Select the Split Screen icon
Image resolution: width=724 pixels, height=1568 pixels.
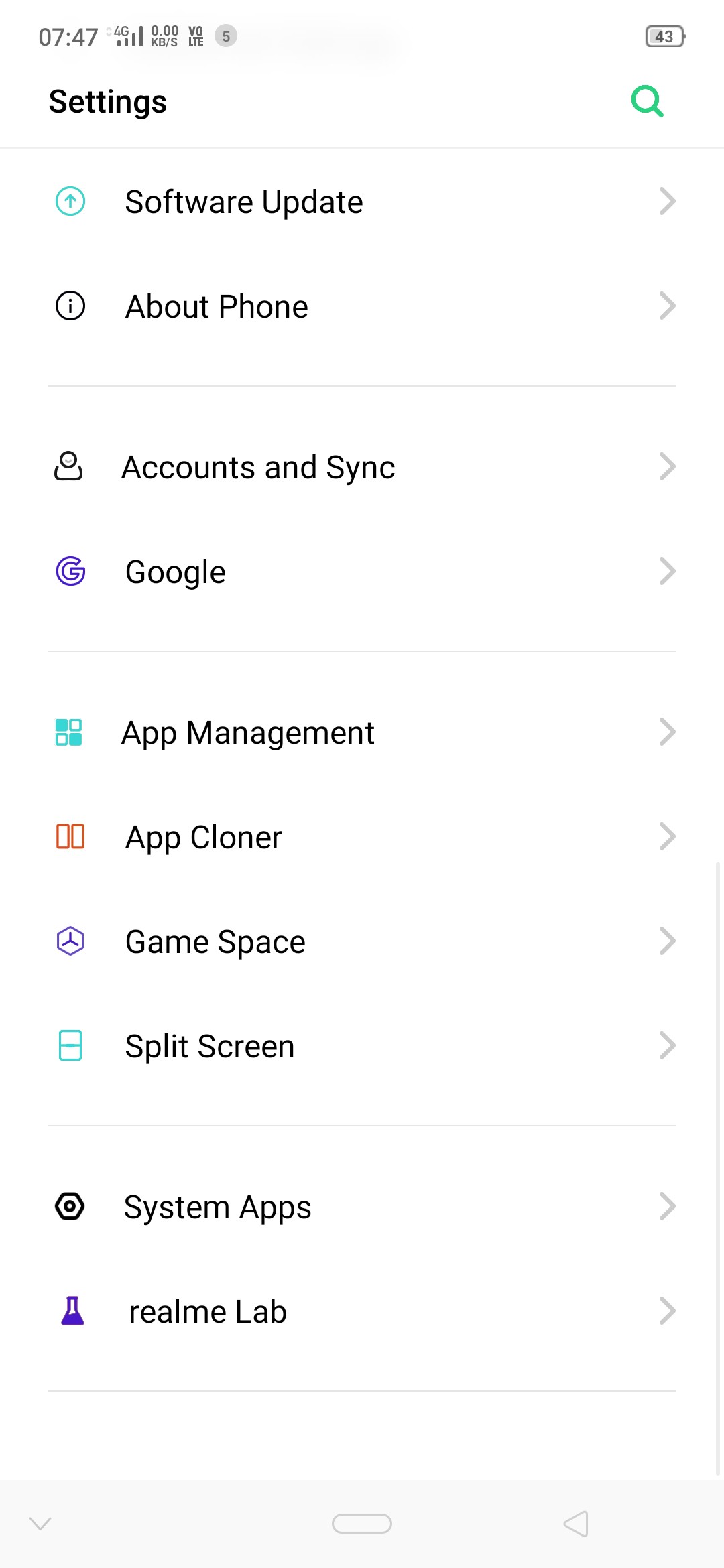(x=70, y=1045)
